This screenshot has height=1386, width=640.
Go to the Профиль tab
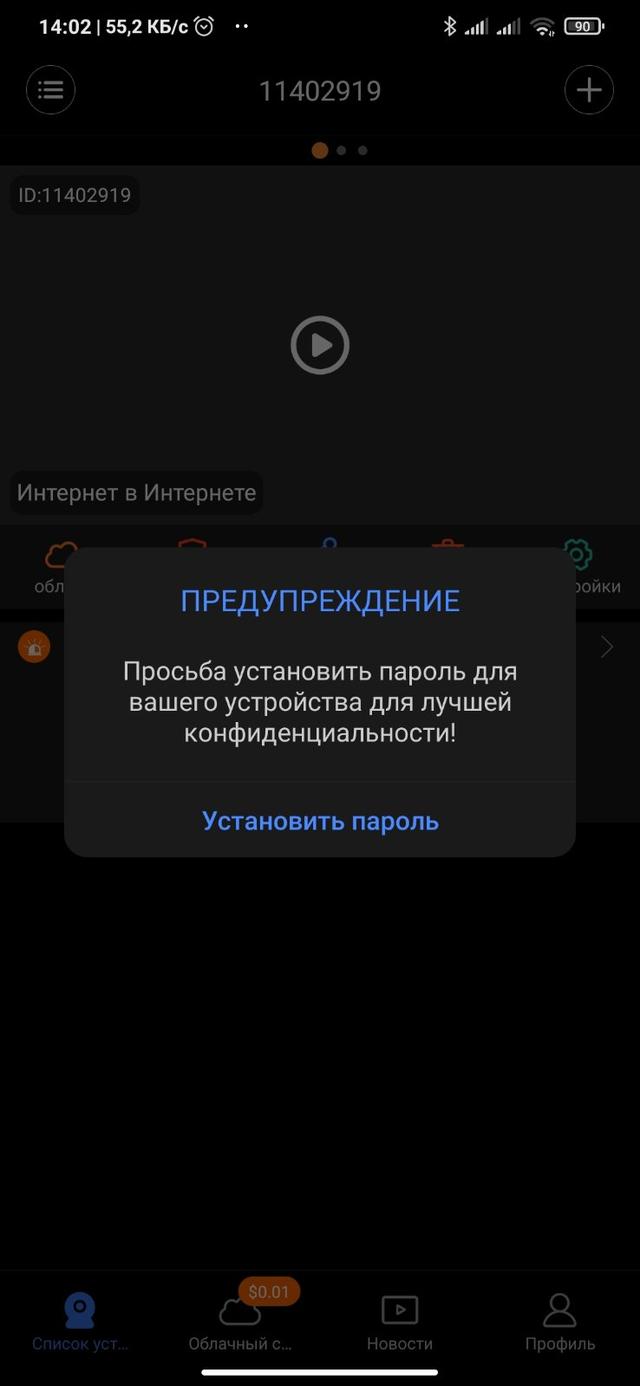(560, 1320)
